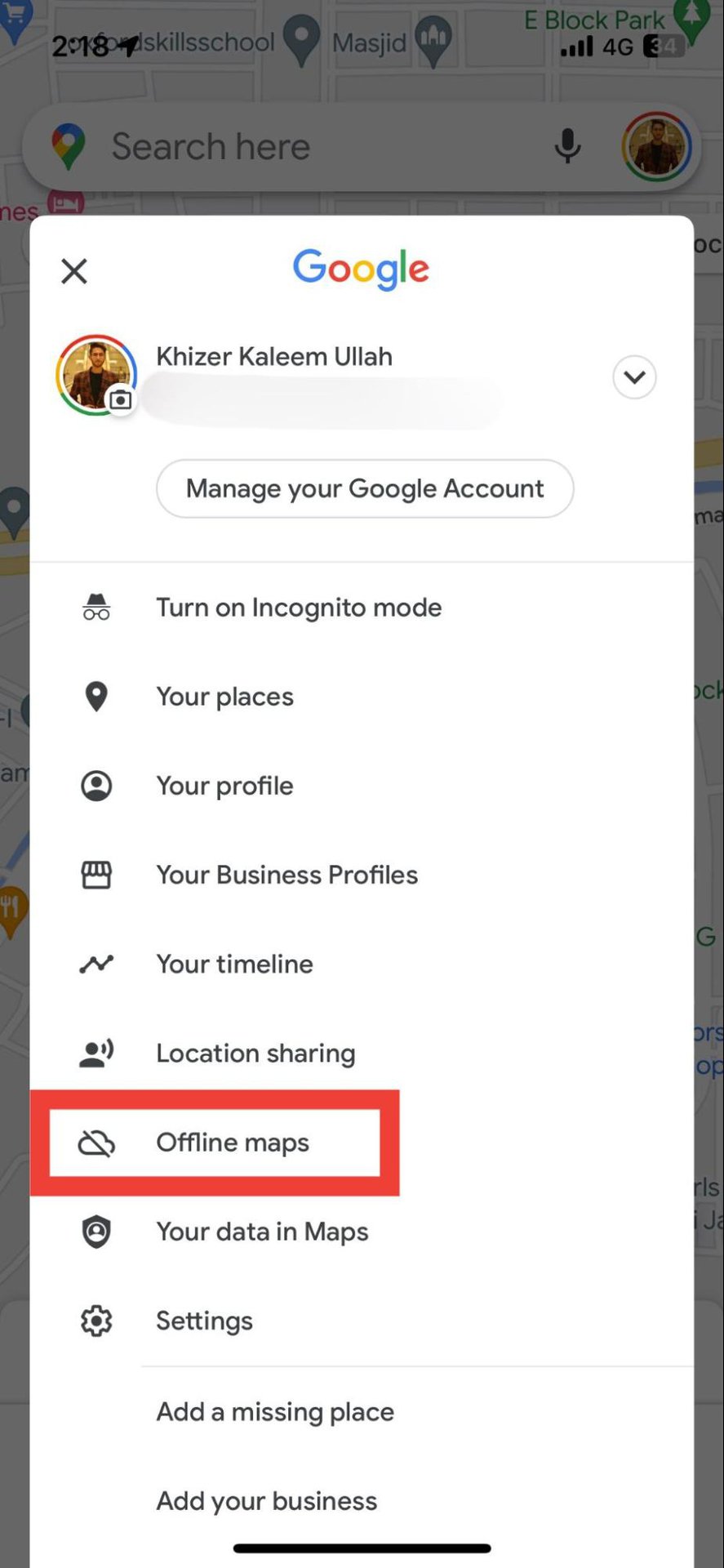Viewport: 724px width, 1568px height.
Task: View Your timeline
Action: [x=234, y=964]
